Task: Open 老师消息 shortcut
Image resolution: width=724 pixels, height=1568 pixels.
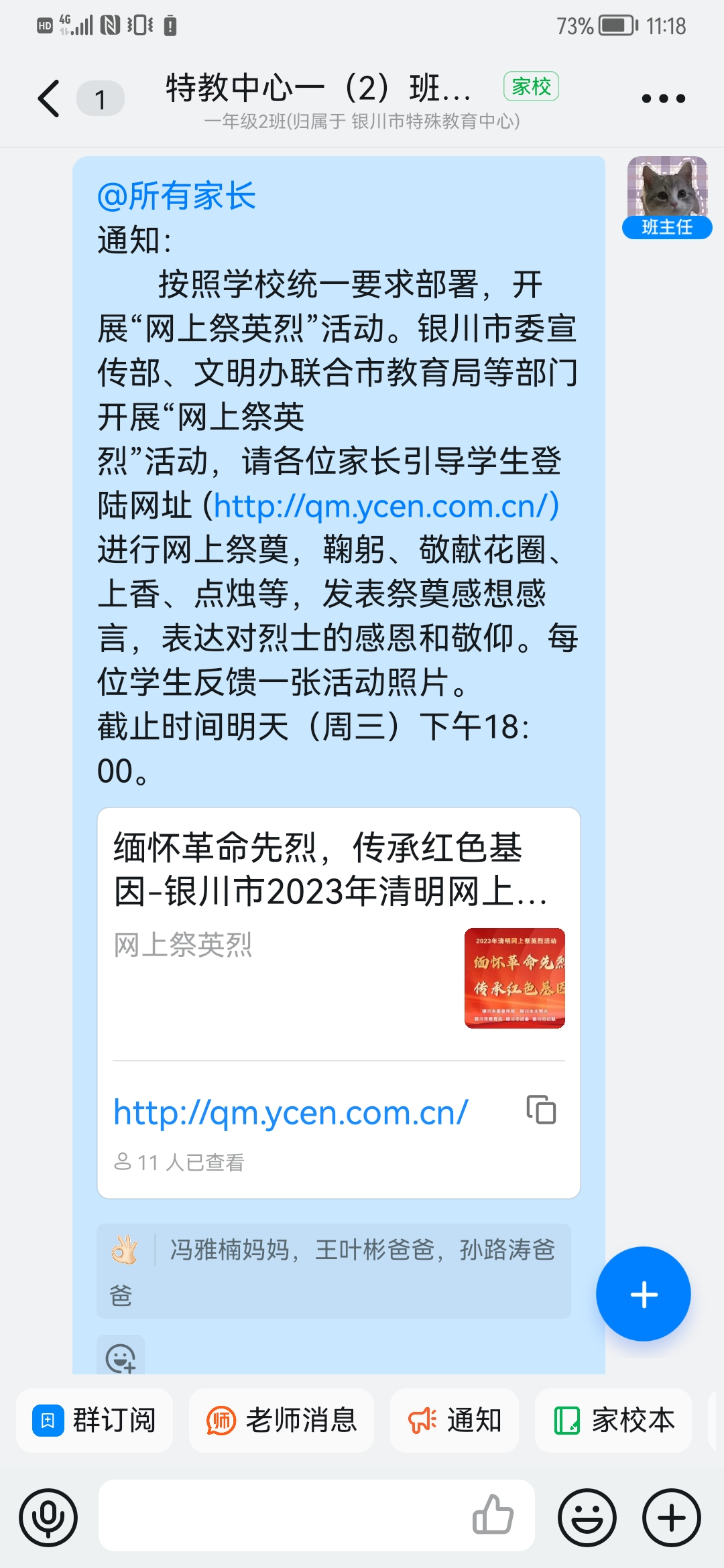Action: point(281,1420)
